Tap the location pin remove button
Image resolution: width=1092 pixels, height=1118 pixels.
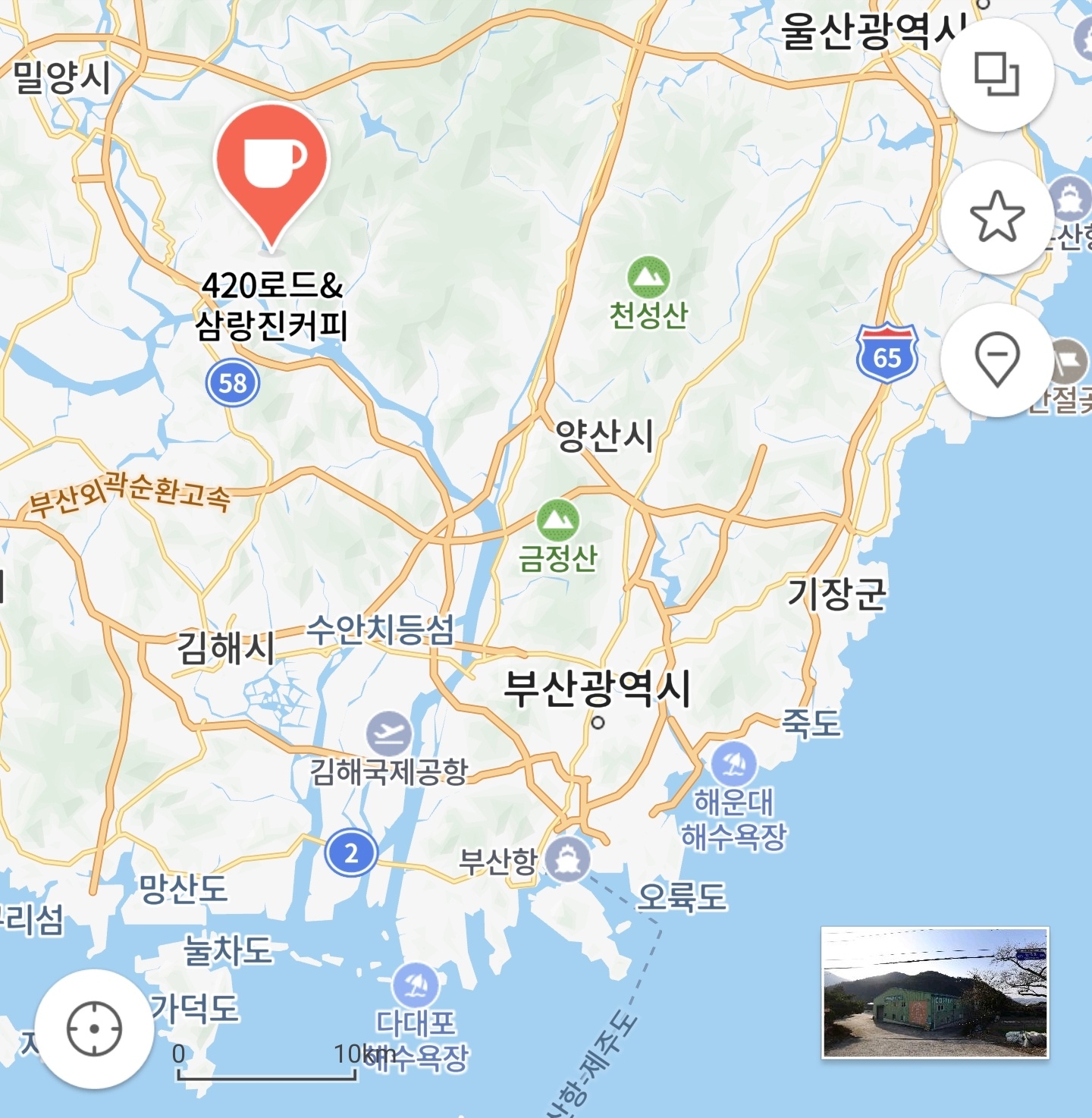pyautogui.click(x=996, y=360)
